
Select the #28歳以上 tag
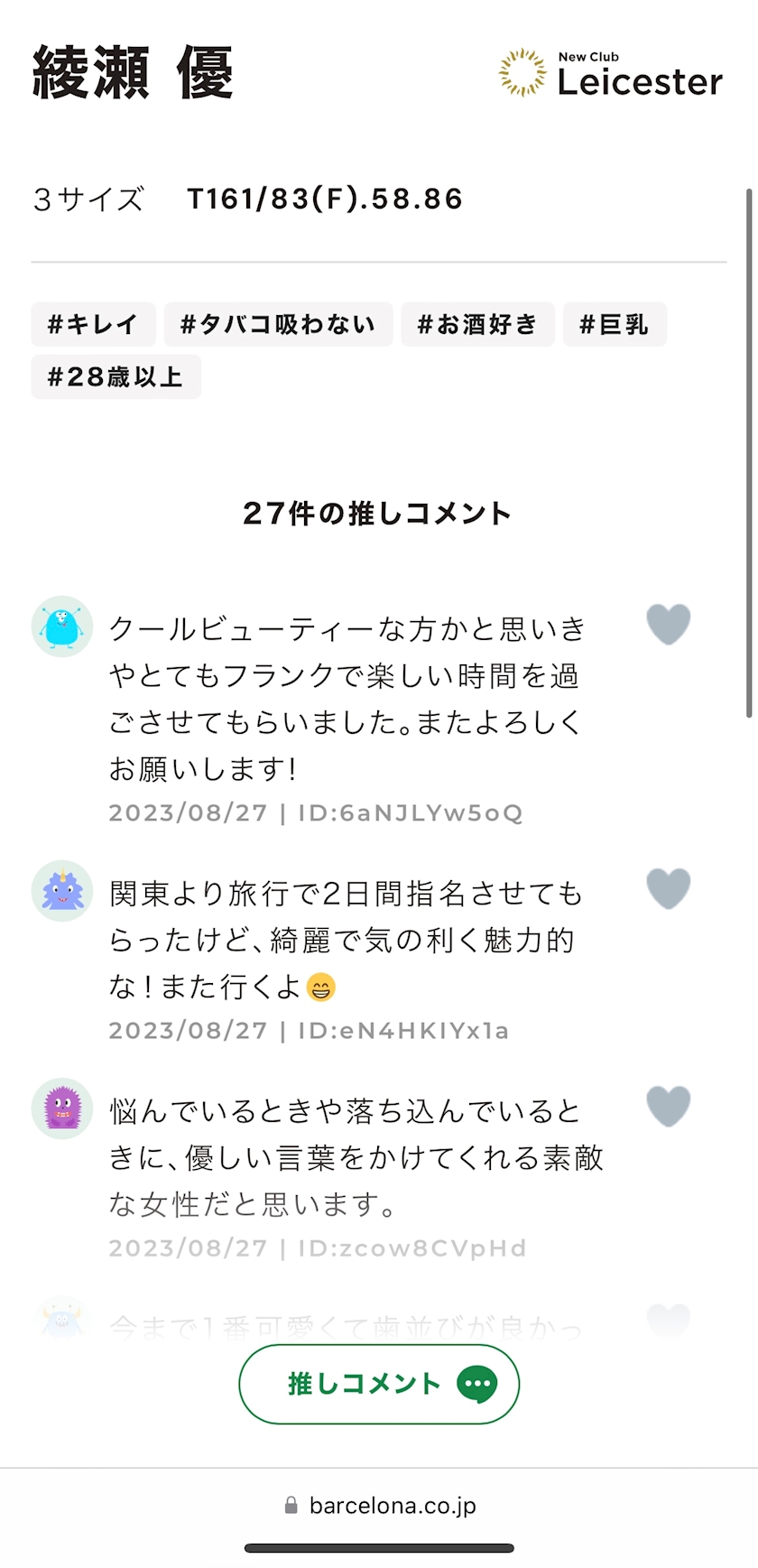coord(116,376)
